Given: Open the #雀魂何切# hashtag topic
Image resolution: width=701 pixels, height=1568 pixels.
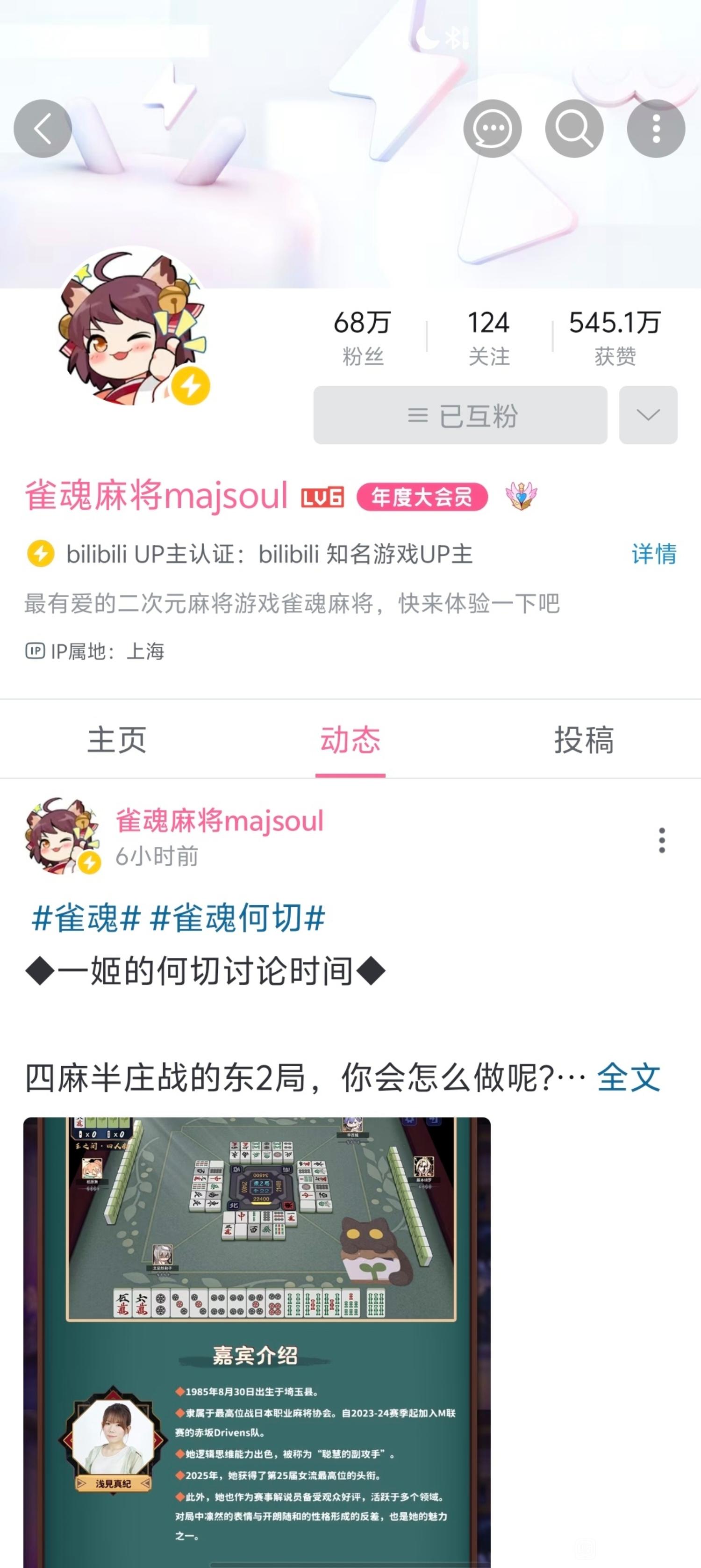Looking at the screenshot, I should [x=237, y=918].
